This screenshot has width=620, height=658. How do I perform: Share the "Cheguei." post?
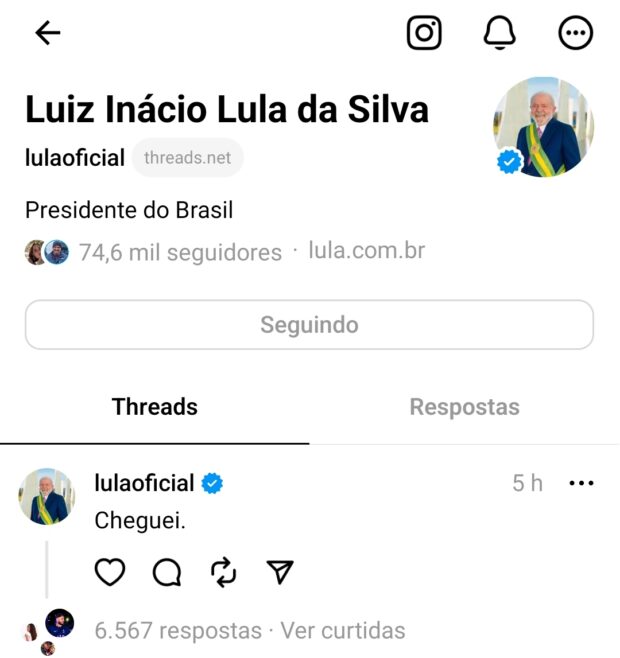click(x=281, y=572)
